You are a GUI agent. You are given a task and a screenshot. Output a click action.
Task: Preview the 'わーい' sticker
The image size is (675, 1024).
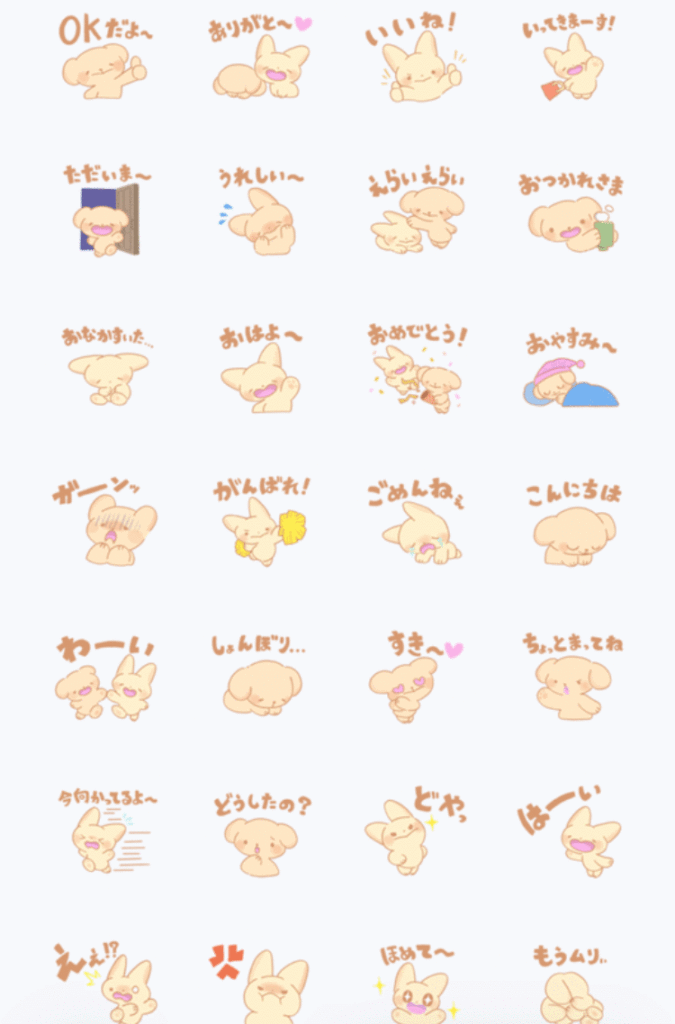click(106, 680)
